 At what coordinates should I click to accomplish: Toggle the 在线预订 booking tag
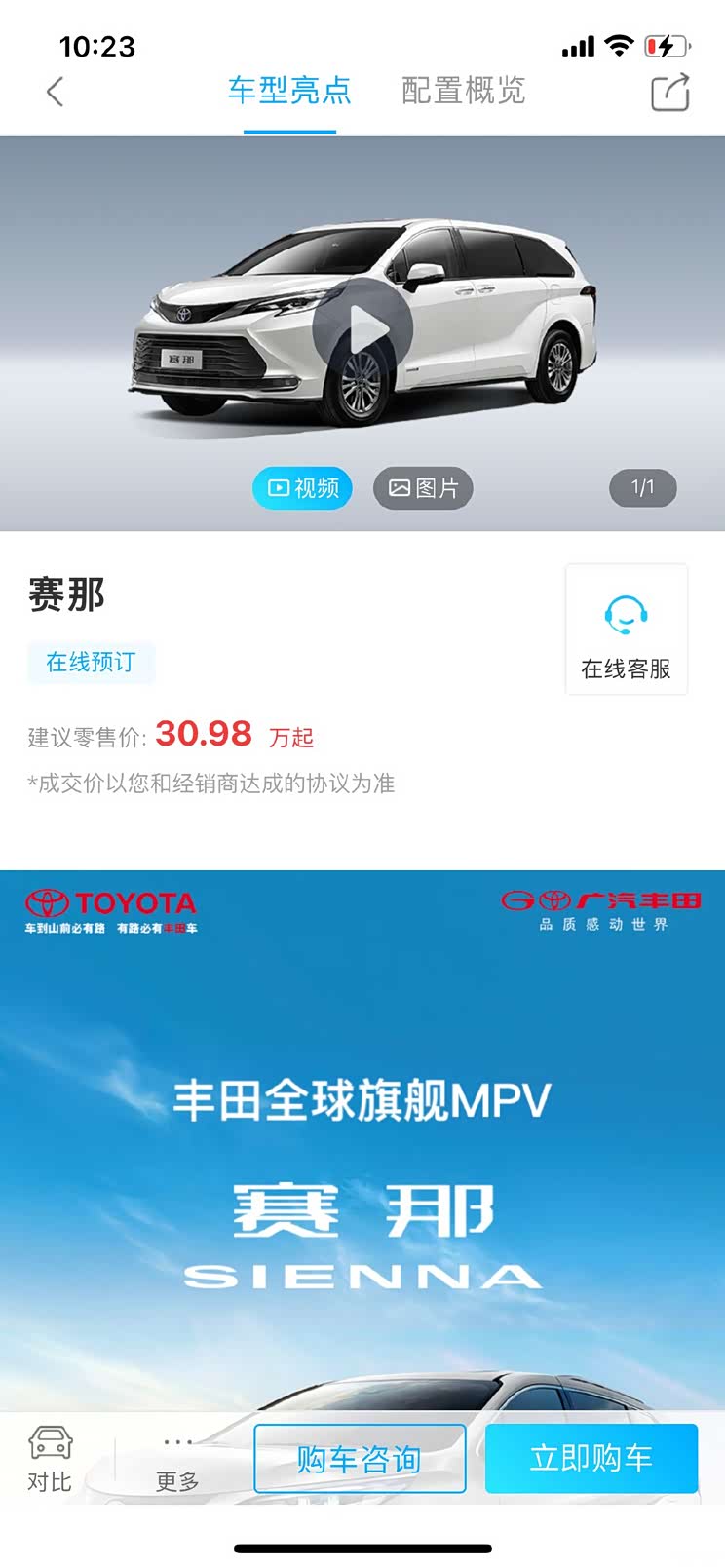(x=91, y=662)
